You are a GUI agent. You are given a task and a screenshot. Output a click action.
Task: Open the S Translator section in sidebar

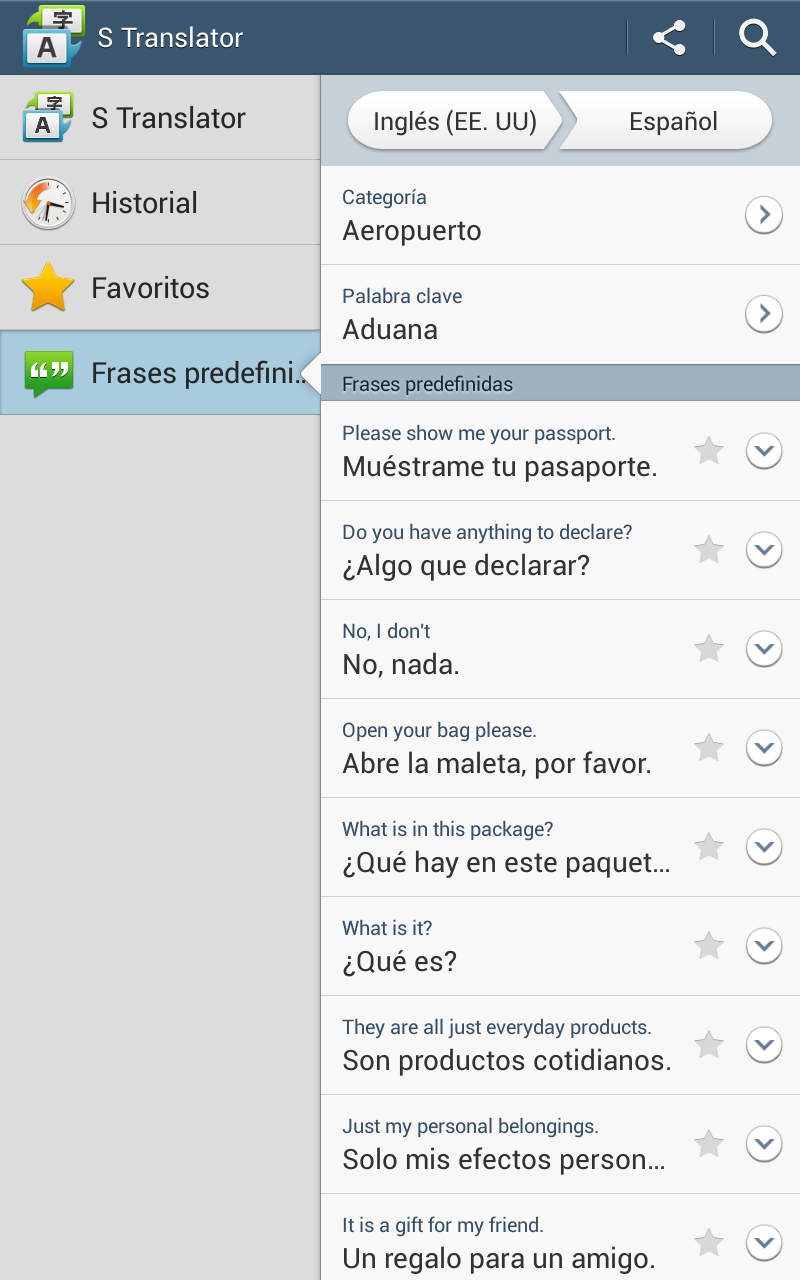(x=160, y=118)
